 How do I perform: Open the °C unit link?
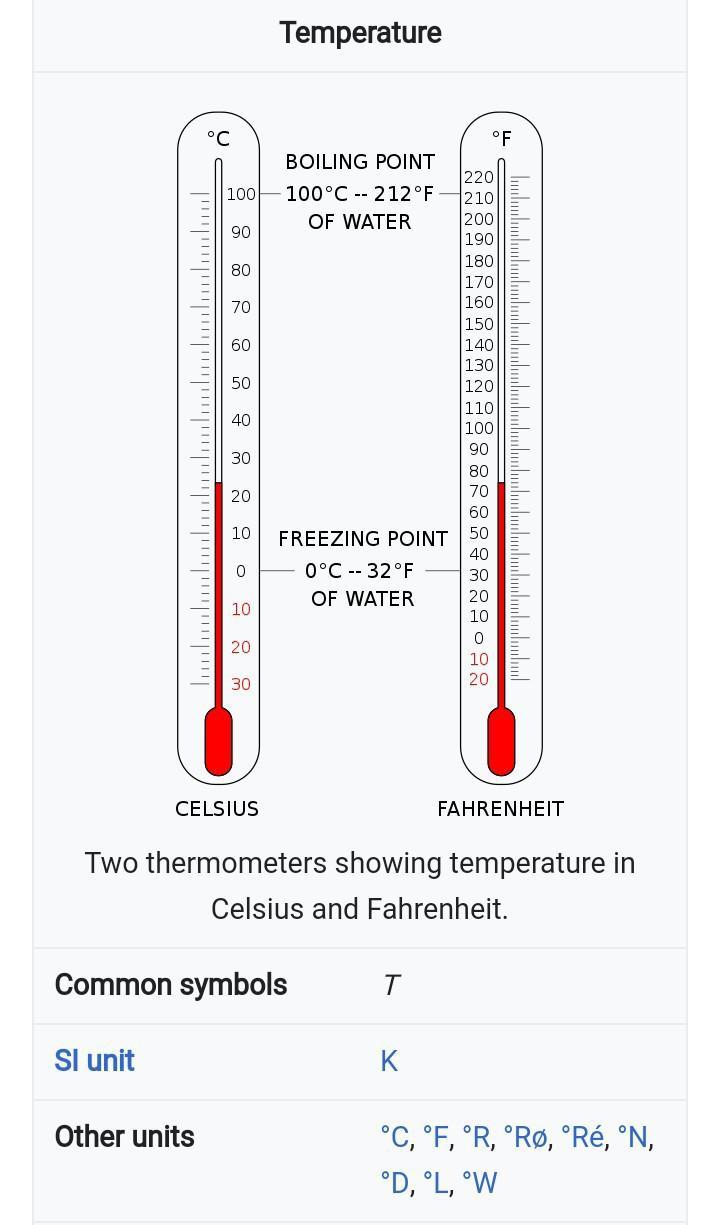(394, 1137)
